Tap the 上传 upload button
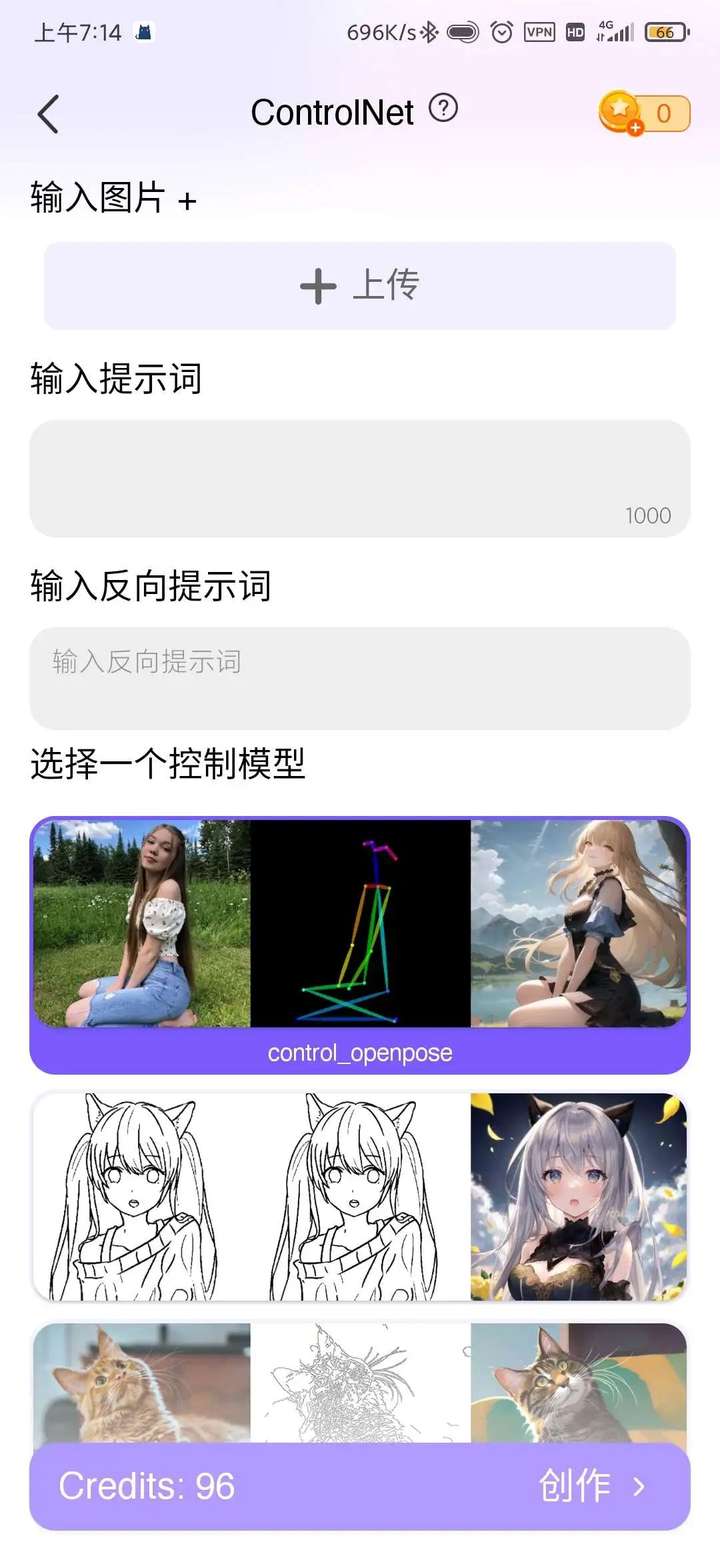 click(x=360, y=286)
